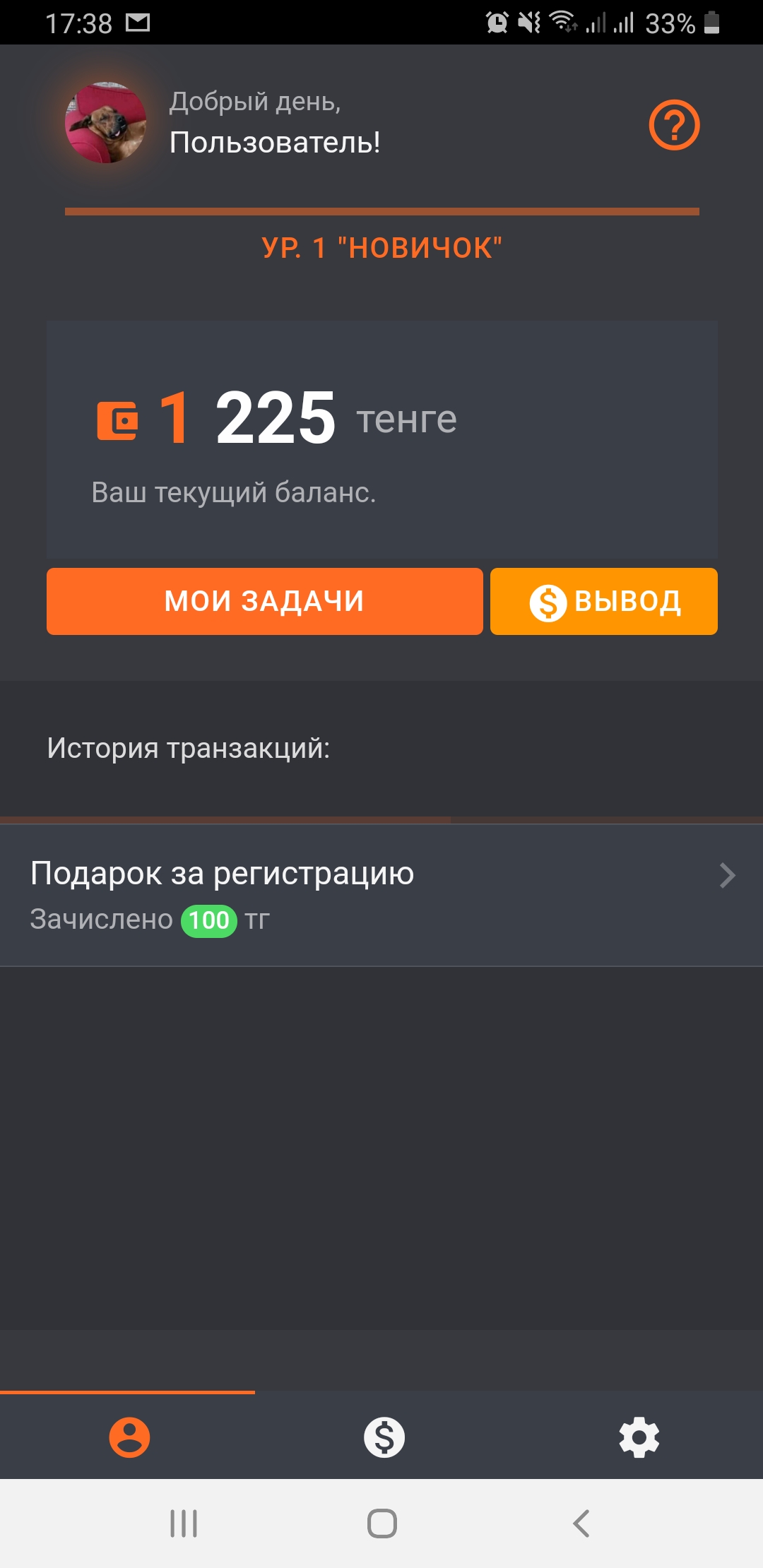
Task: Click the Ваш текущий баланс amount display
Action: [x=276, y=417]
